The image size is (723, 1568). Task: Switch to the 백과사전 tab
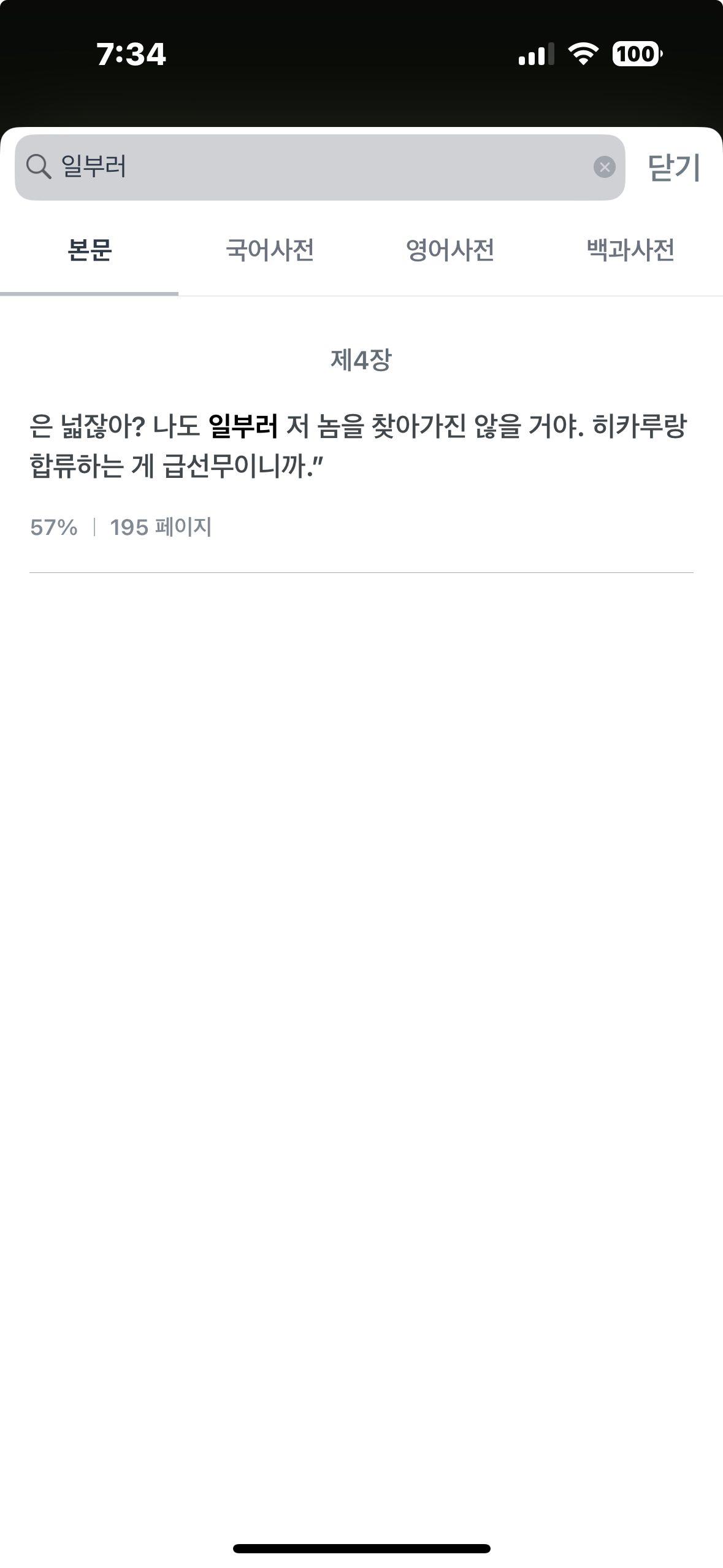click(630, 250)
